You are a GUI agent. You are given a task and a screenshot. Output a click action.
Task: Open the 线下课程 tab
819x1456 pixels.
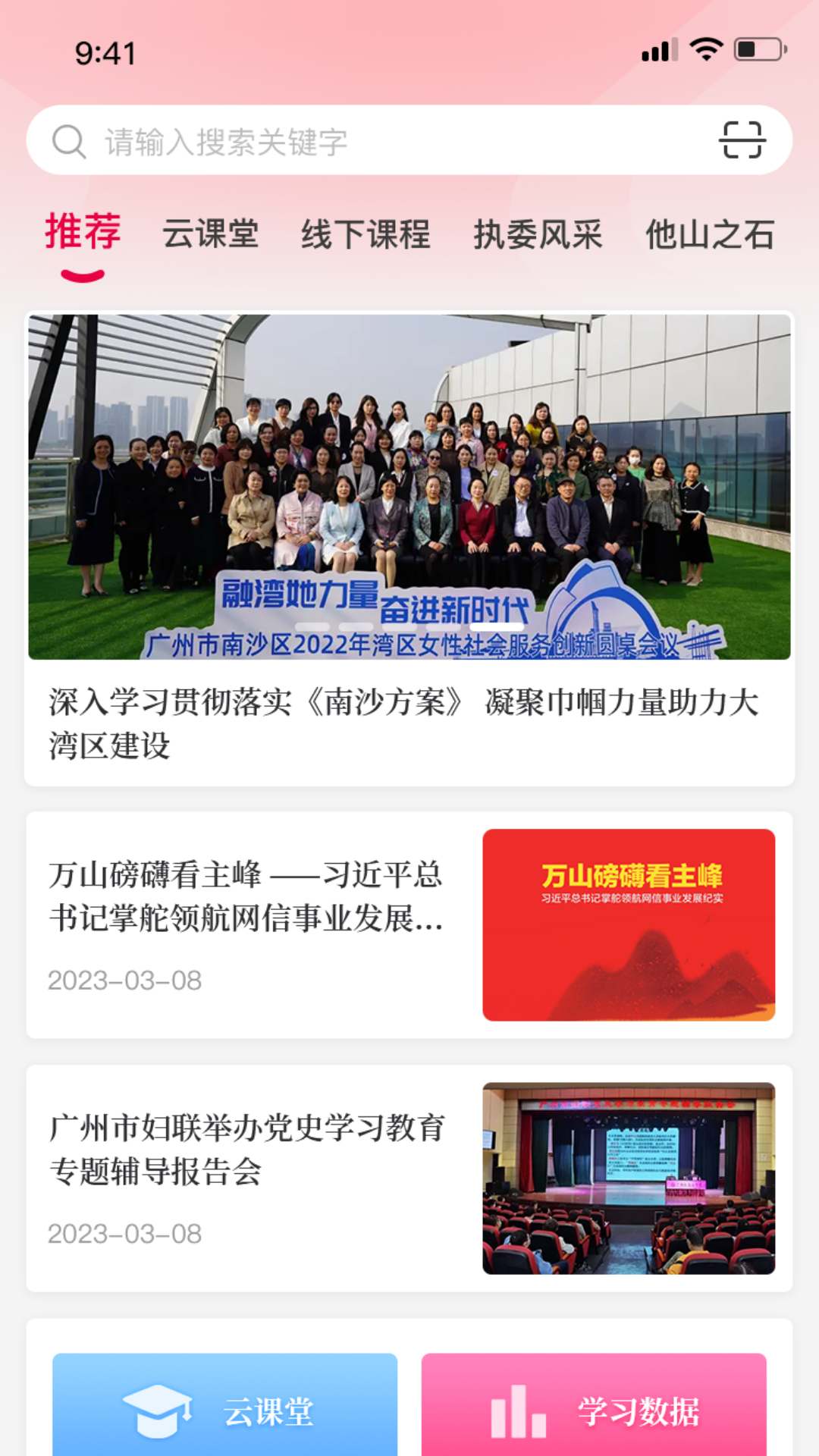[x=366, y=236]
